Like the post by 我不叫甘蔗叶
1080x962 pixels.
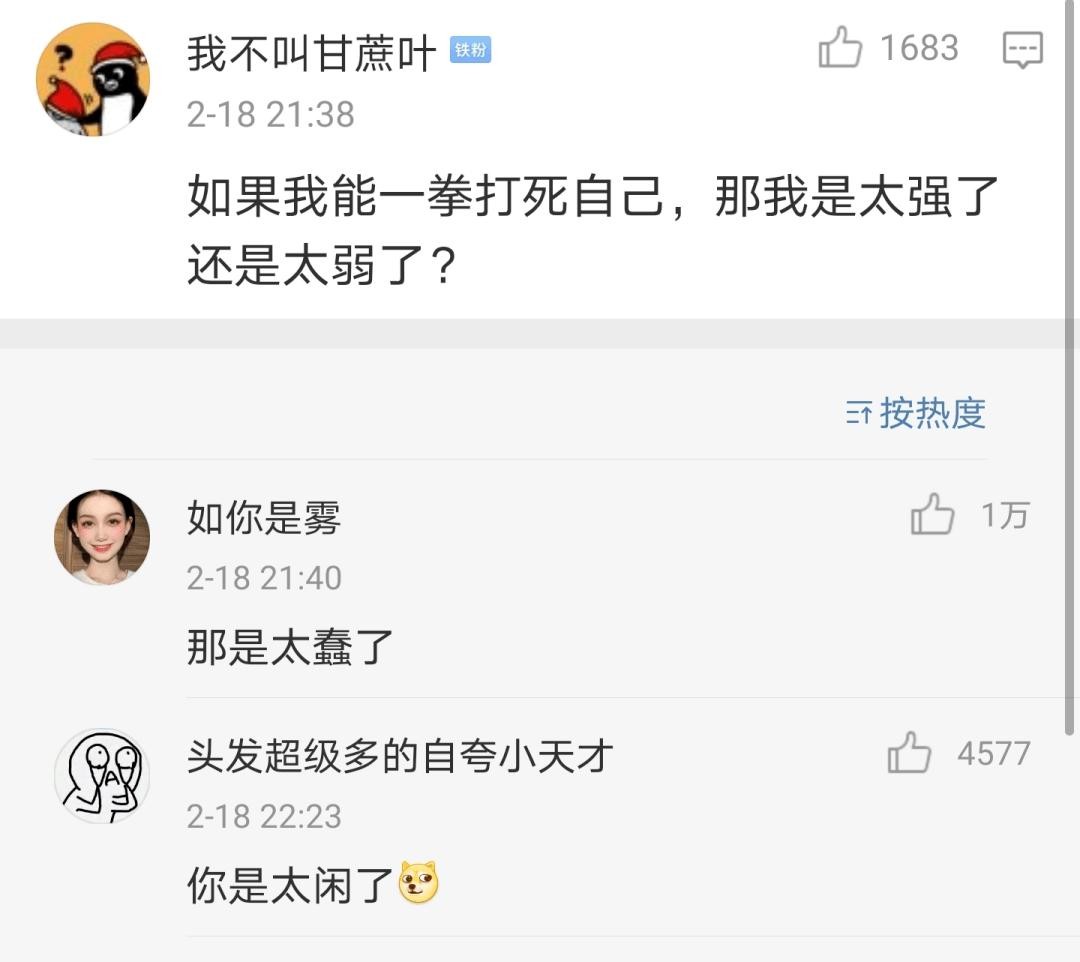[x=840, y=48]
